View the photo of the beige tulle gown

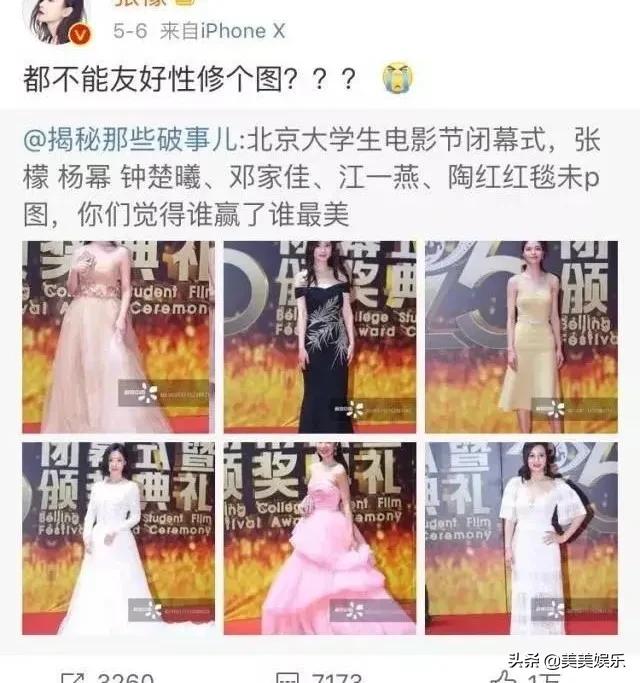tap(118, 337)
